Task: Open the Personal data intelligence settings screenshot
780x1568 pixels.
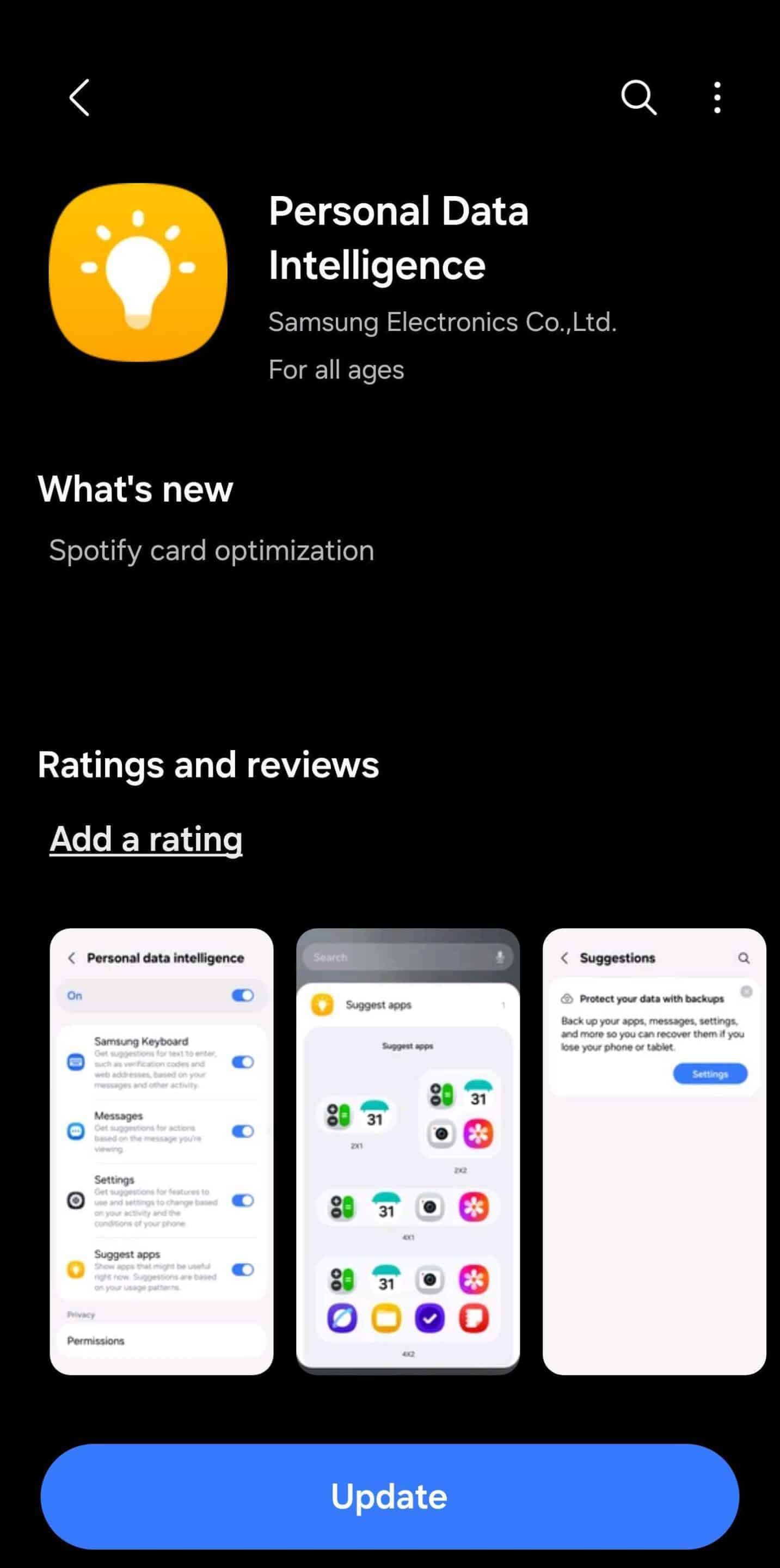Action: (x=161, y=1151)
